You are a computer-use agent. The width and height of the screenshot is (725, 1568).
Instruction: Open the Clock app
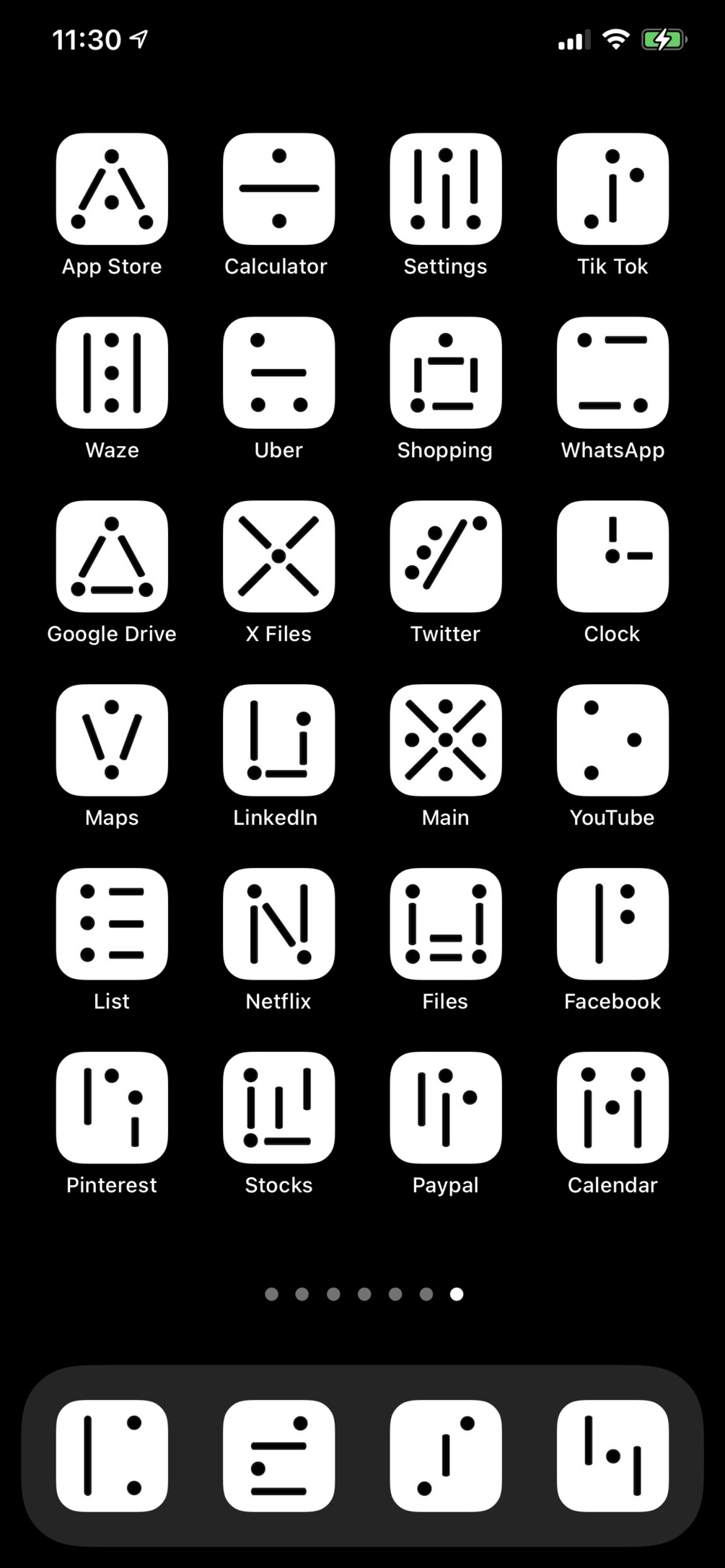(x=612, y=557)
